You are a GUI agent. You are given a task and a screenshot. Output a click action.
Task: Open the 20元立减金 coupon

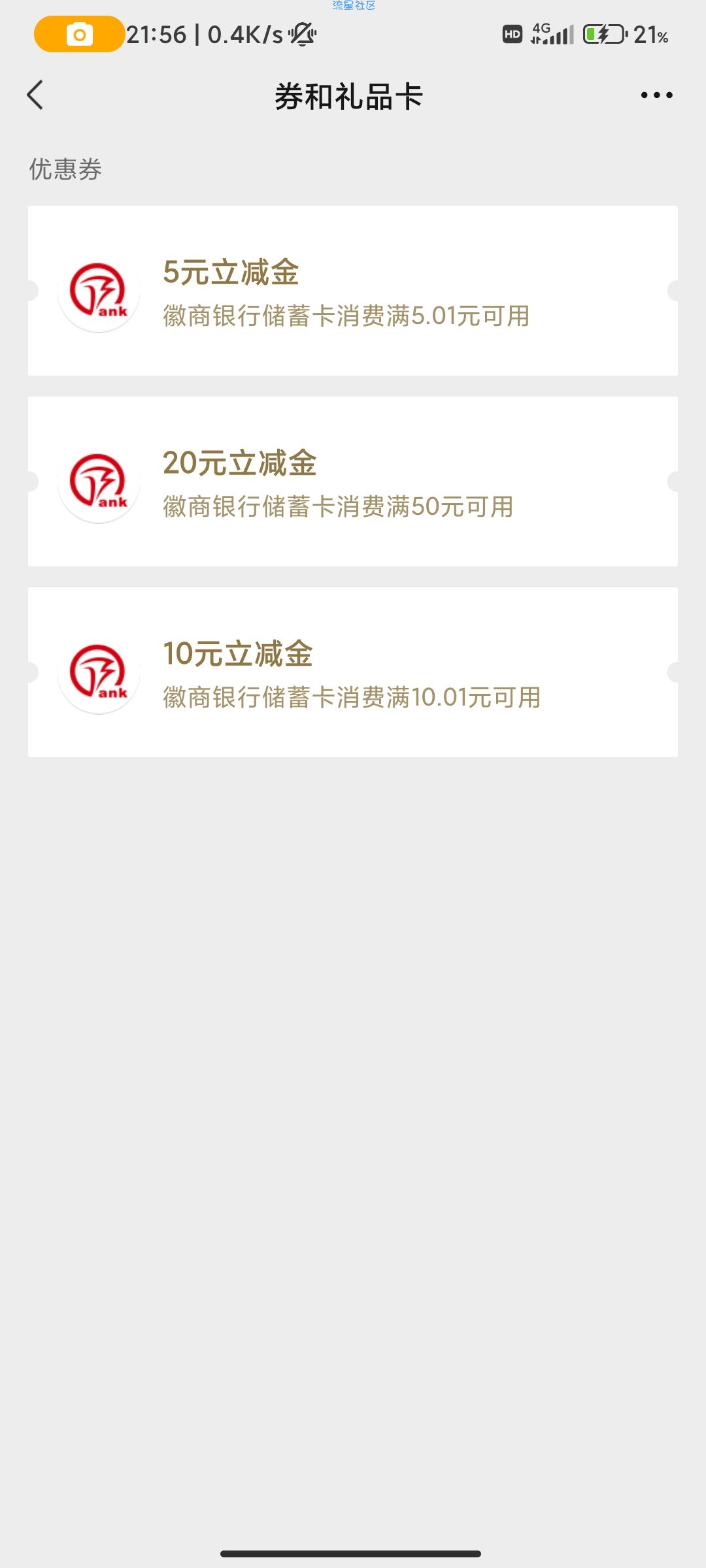pyautogui.click(x=353, y=482)
